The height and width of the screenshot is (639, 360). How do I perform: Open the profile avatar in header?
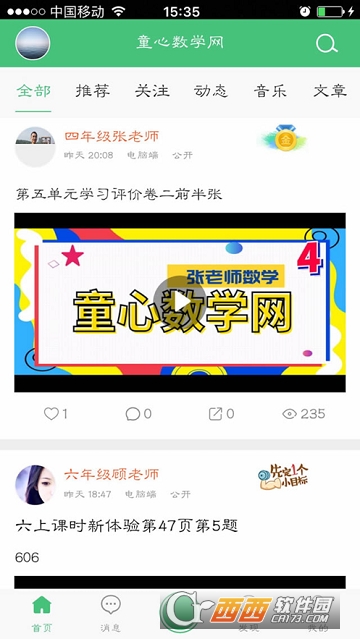tap(33, 43)
